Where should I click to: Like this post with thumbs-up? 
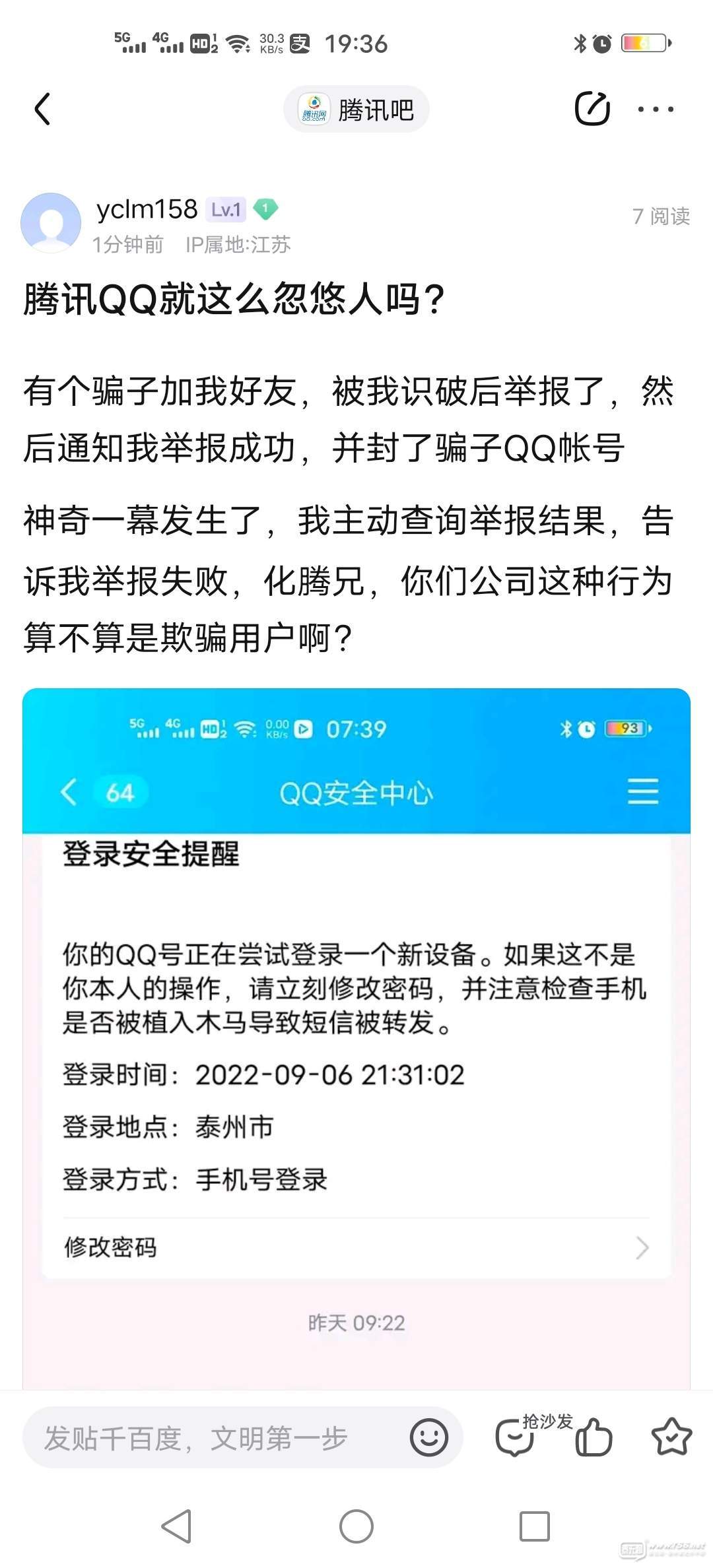pyautogui.click(x=593, y=1437)
